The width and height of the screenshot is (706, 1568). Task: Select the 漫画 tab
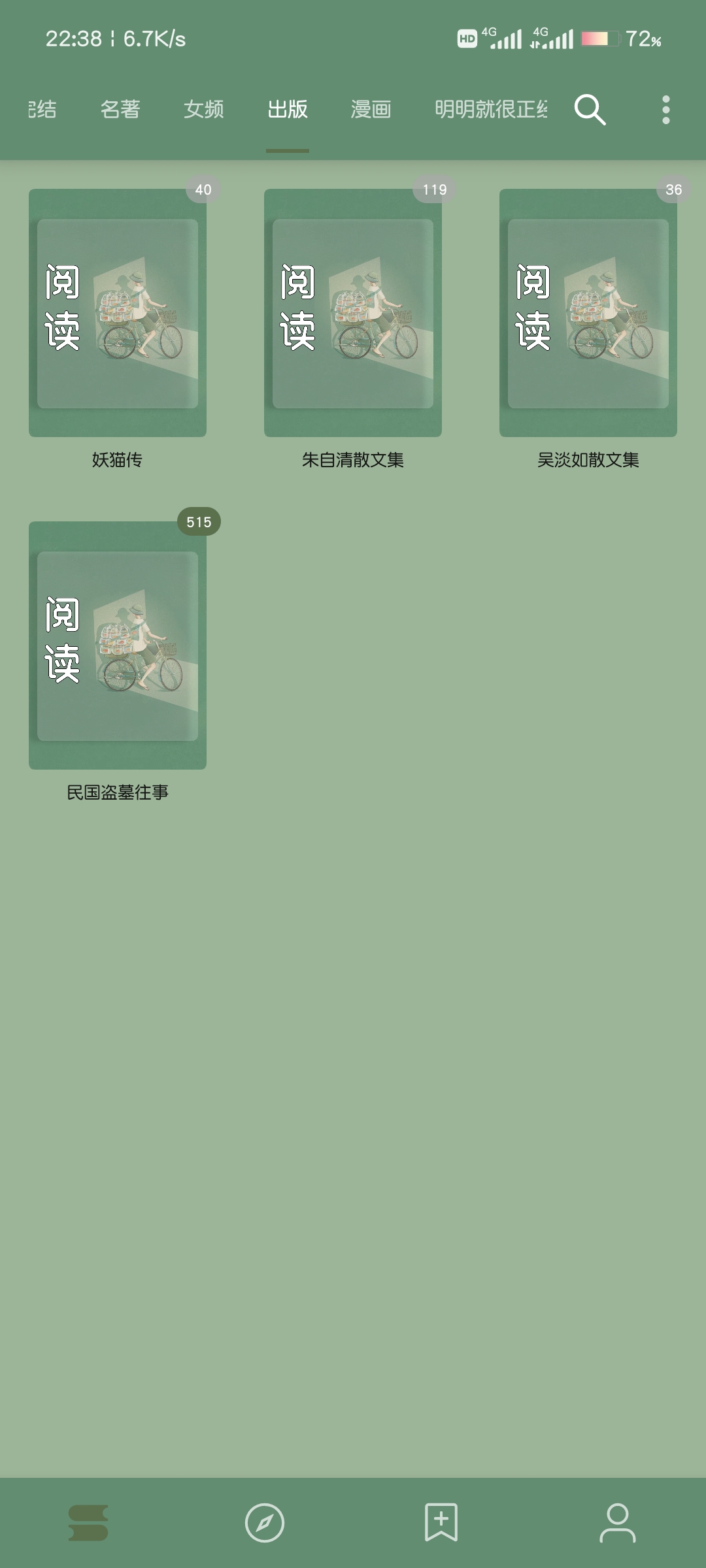(x=371, y=109)
